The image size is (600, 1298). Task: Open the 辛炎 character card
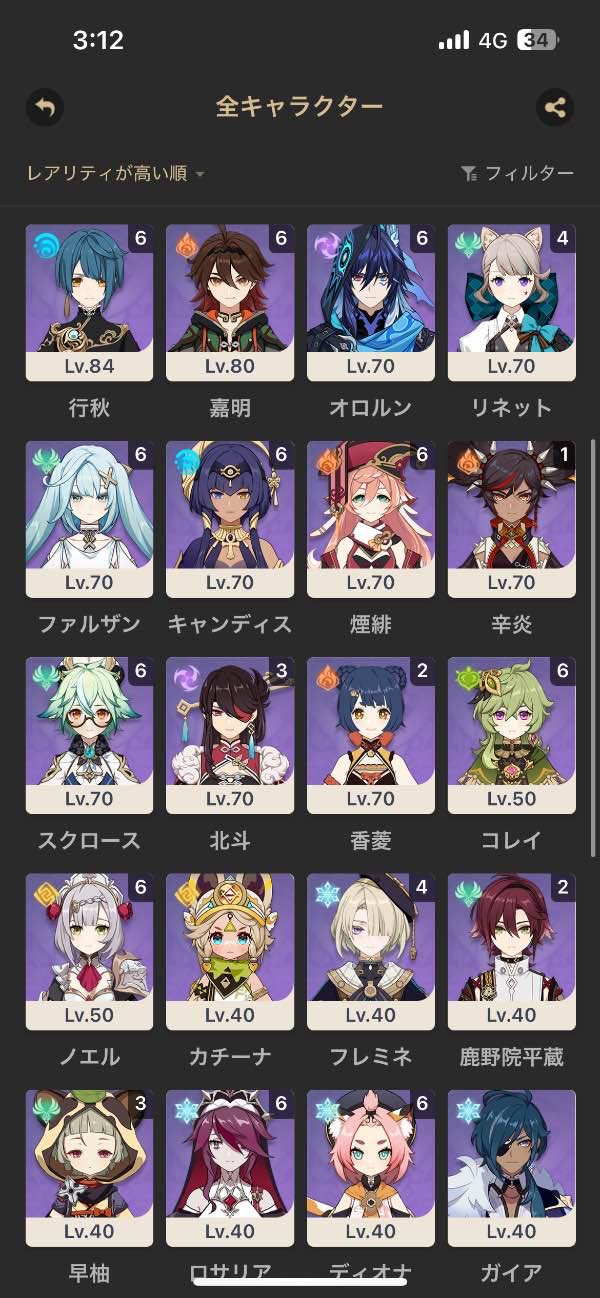512,518
